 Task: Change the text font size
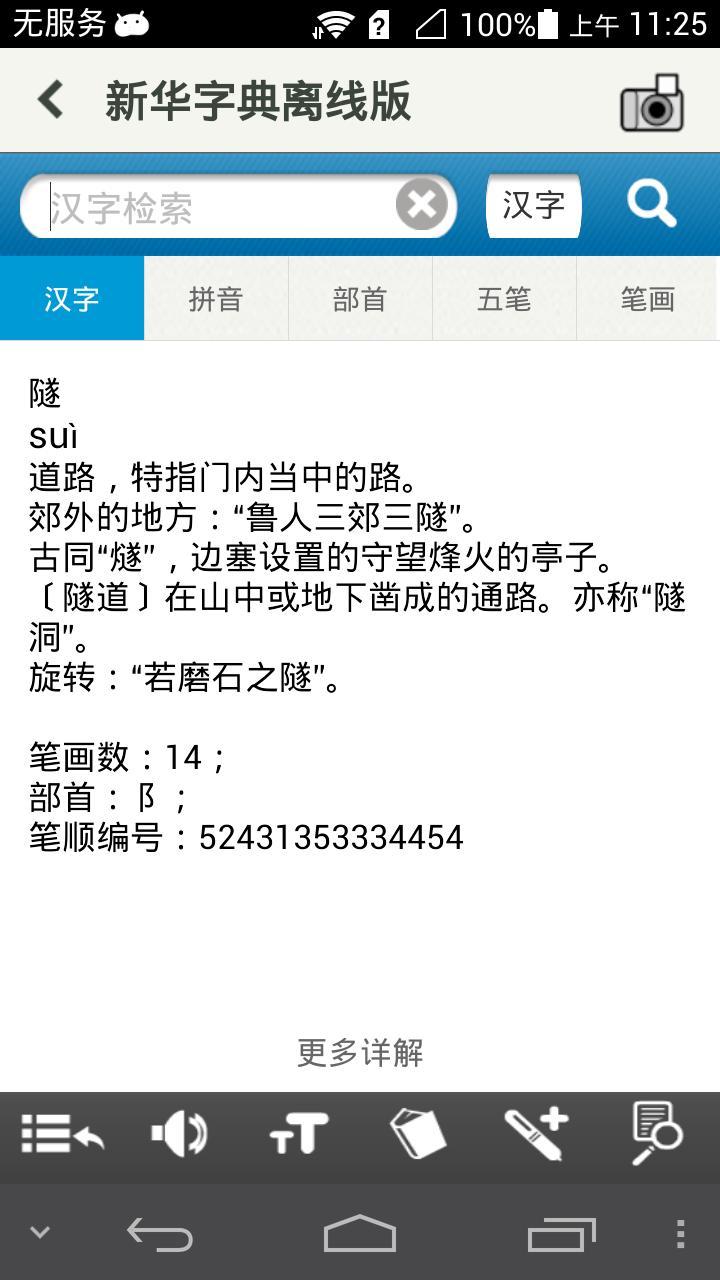pos(298,1135)
